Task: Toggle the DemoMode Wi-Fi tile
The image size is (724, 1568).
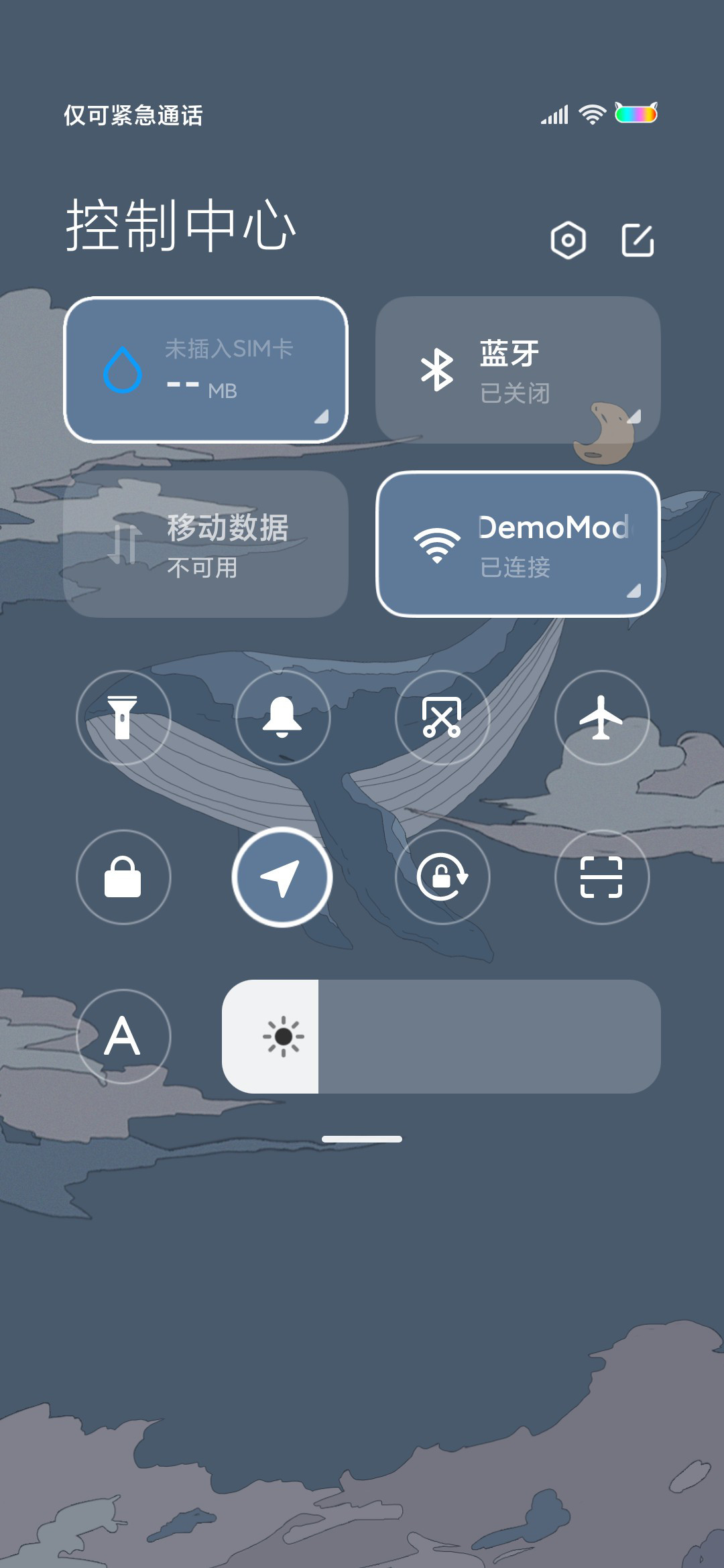Action: (518, 544)
